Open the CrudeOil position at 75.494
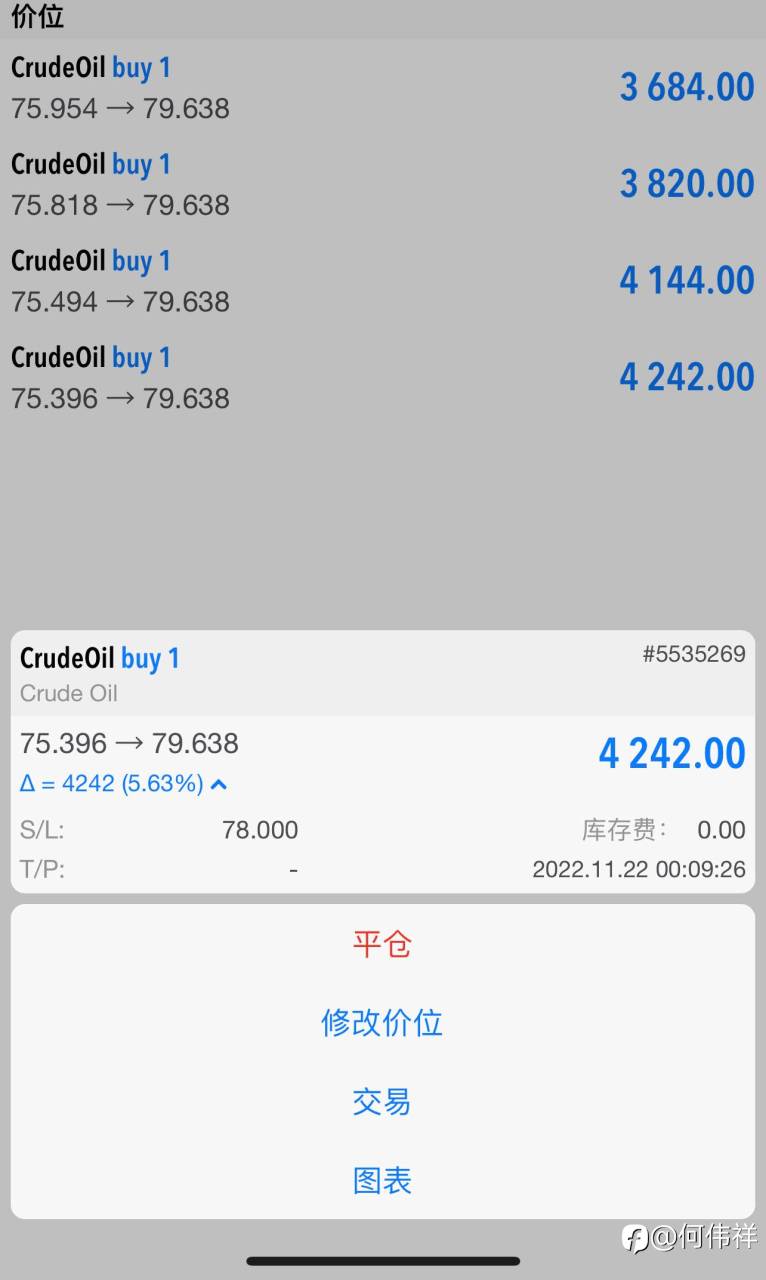766x1280 pixels. pos(383,281)
